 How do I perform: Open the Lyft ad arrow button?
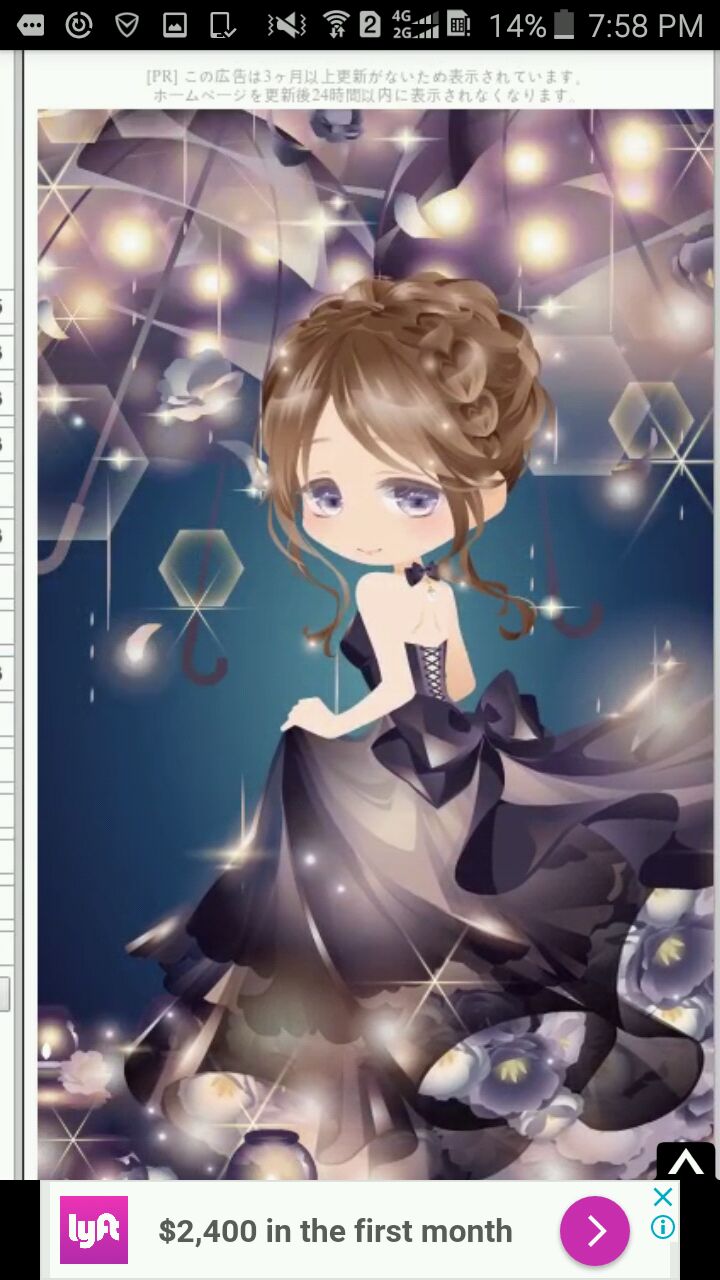[x=595, y=1231]
